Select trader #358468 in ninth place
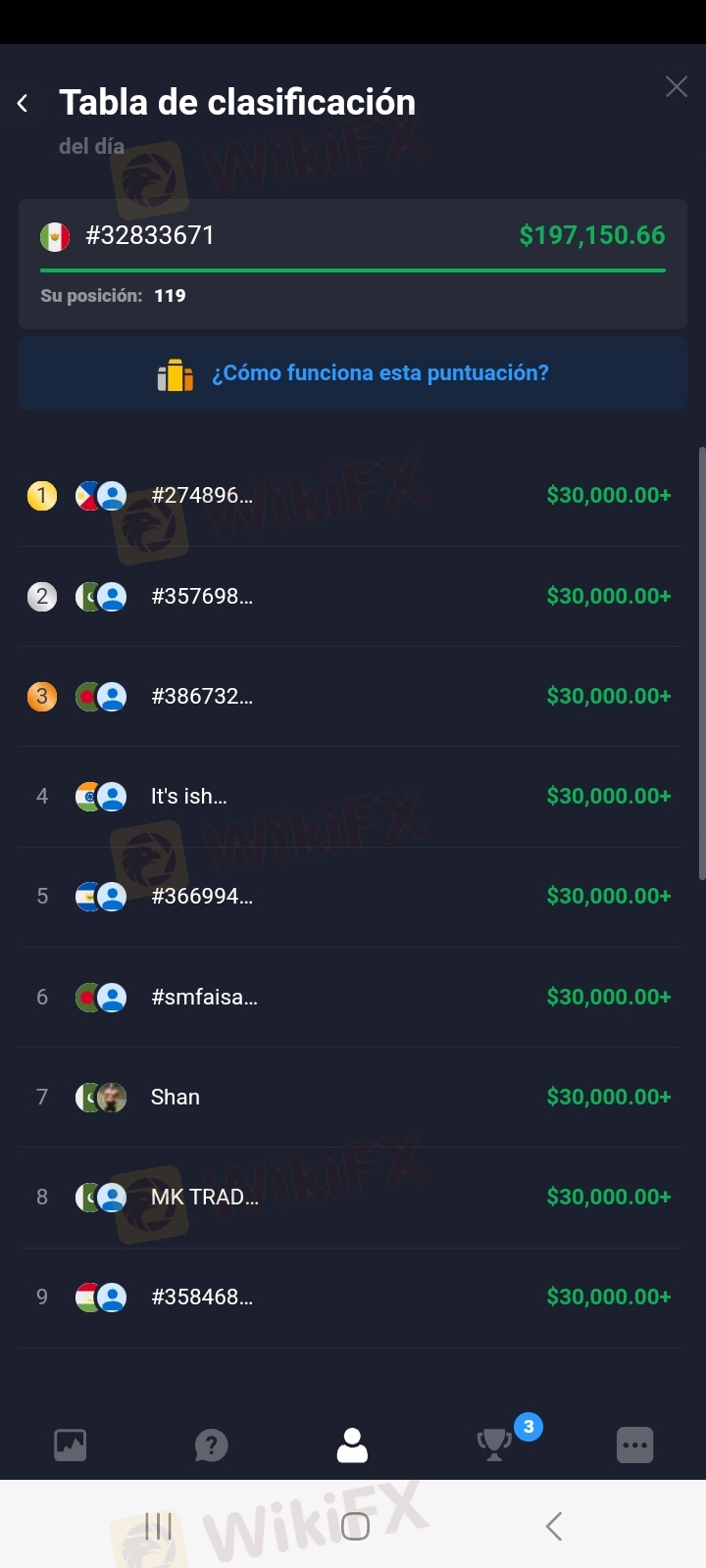 point(349,1298)
